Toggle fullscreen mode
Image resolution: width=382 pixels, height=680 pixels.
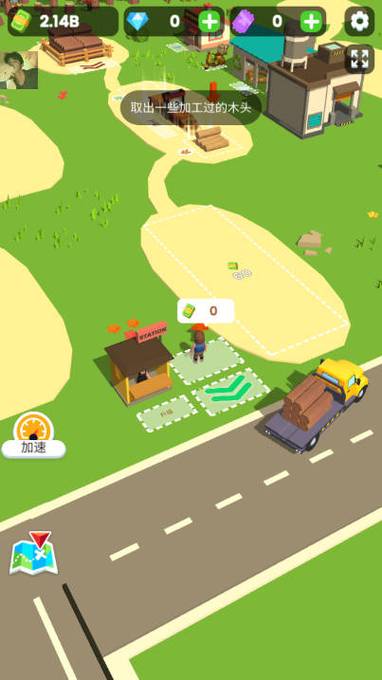(x=359, y=59)
